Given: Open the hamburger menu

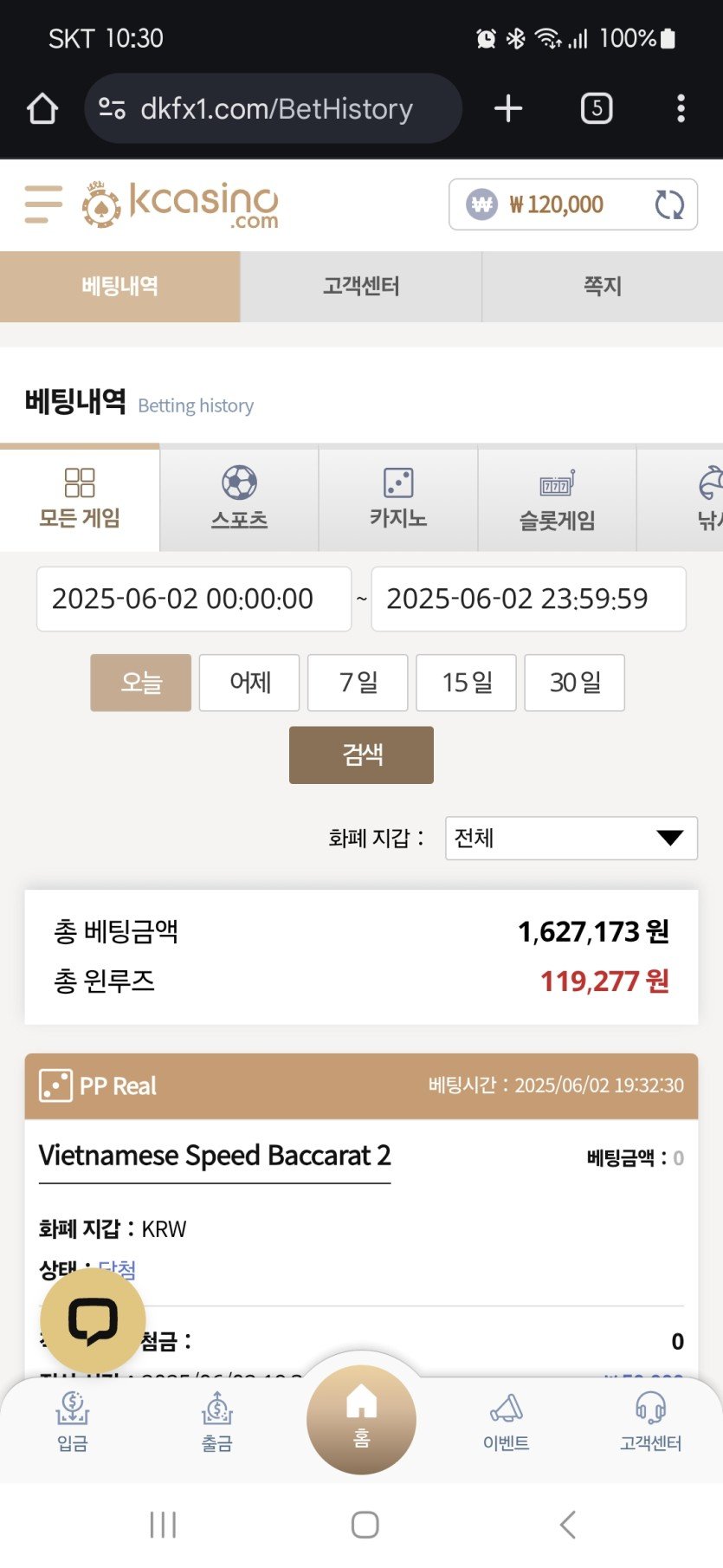Looking at the screenshot, I should pos(43,204).
